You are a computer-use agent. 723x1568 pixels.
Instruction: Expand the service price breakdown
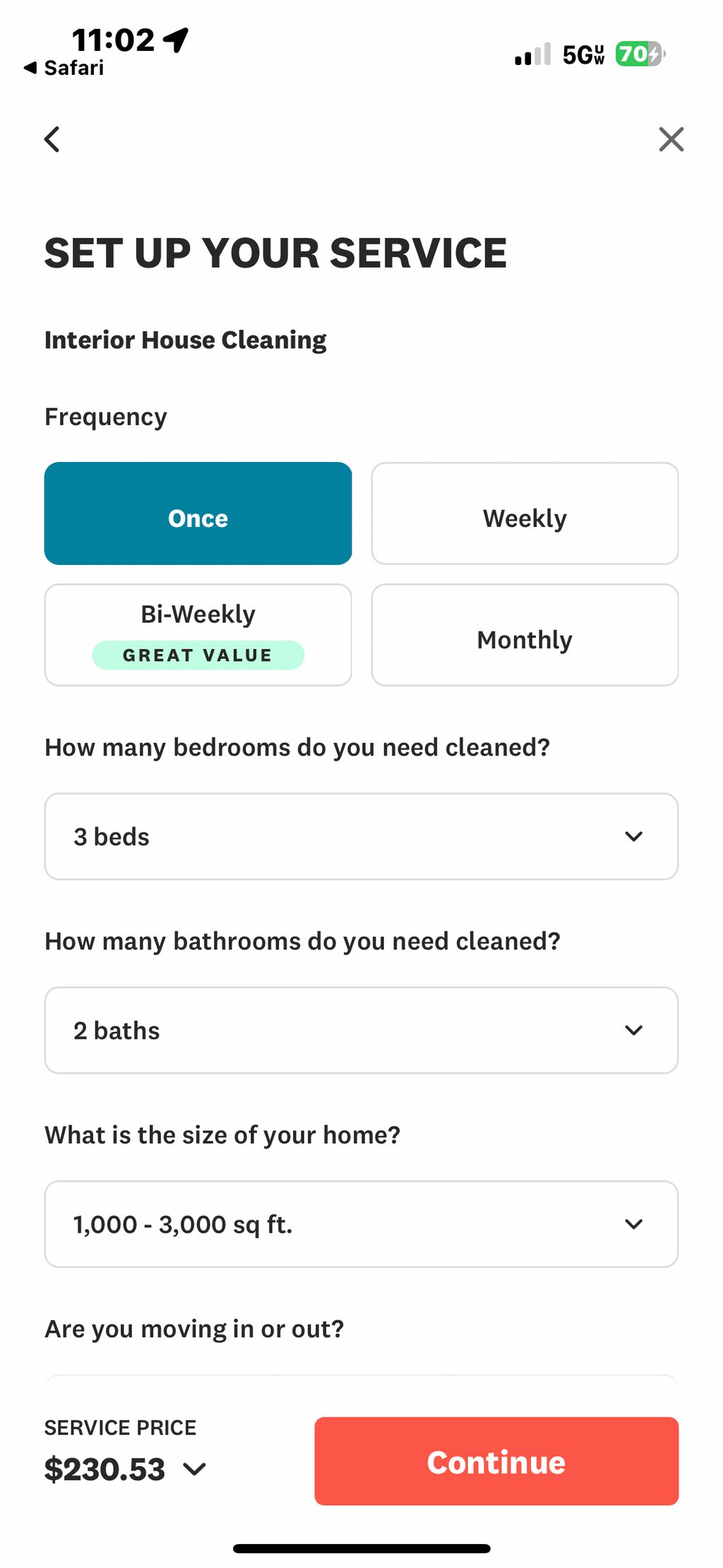[194, 1470]
